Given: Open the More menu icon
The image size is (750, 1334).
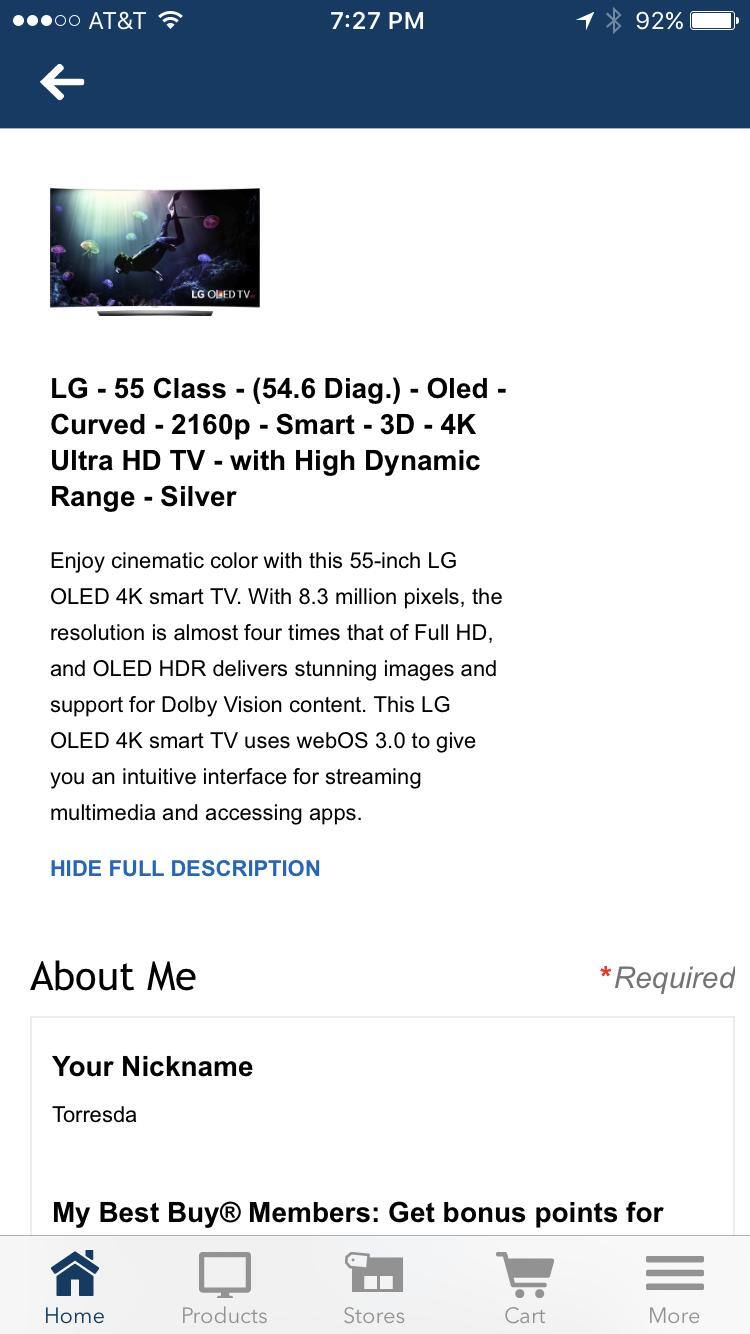Looking at the screenshot, I should coord(674,1272).
